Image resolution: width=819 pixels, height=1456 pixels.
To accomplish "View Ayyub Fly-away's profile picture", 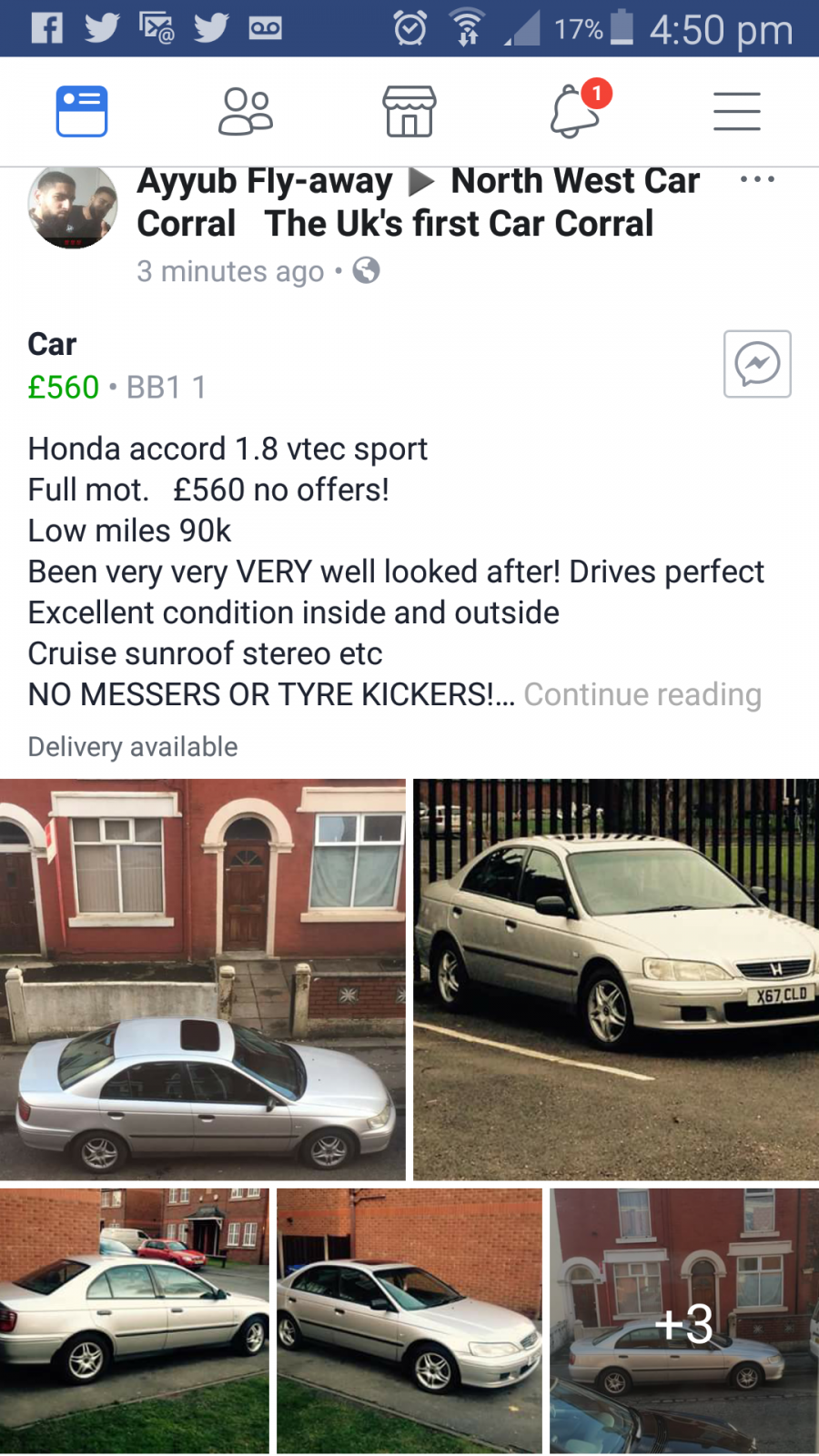I will [x=73, y=207].
